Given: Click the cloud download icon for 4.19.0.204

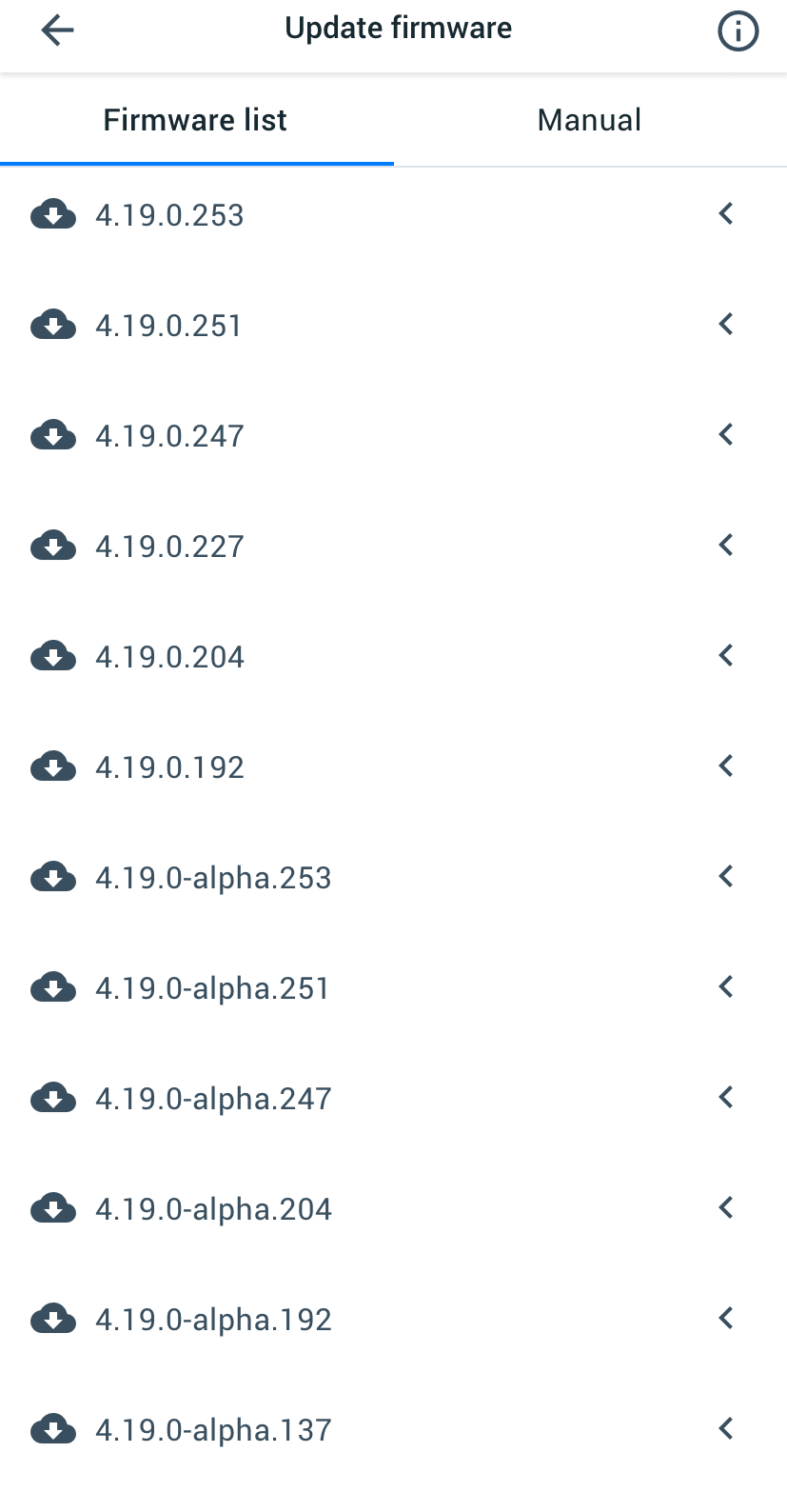Looking at the screenshot, I should 53,656.
